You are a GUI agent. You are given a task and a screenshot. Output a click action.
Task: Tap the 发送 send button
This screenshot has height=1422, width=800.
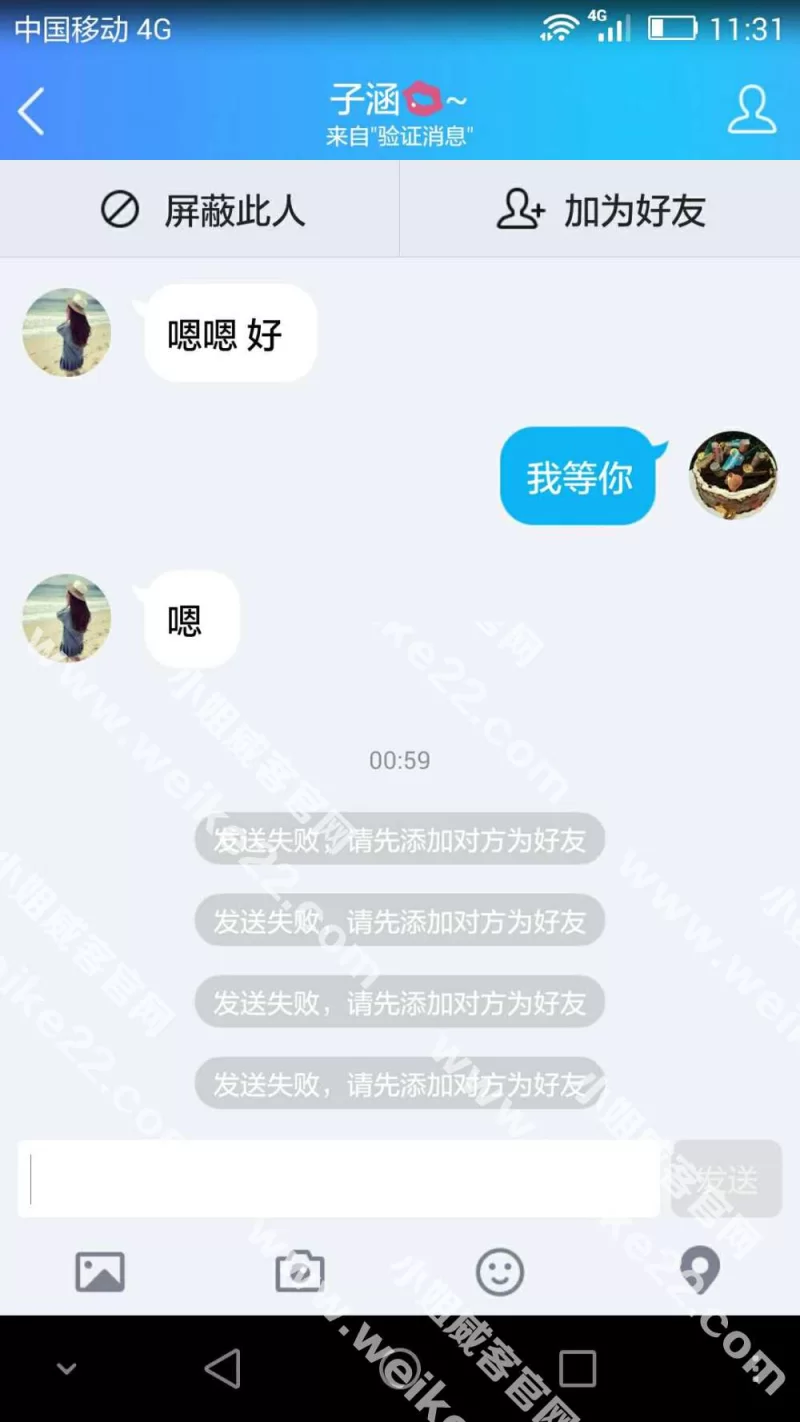click(x=727, y=1179)
